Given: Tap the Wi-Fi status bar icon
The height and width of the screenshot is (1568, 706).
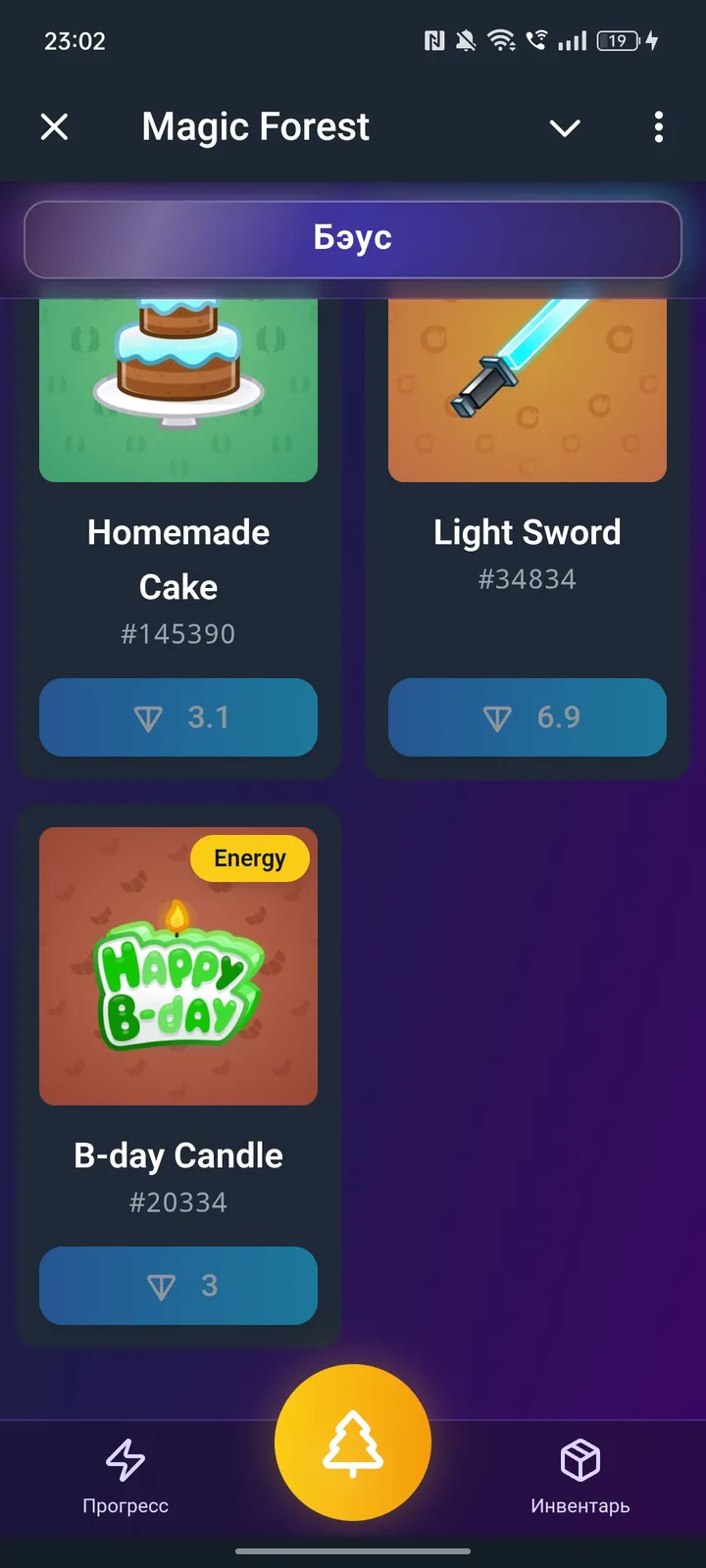Looking at the screenshot, I should 503,40.
